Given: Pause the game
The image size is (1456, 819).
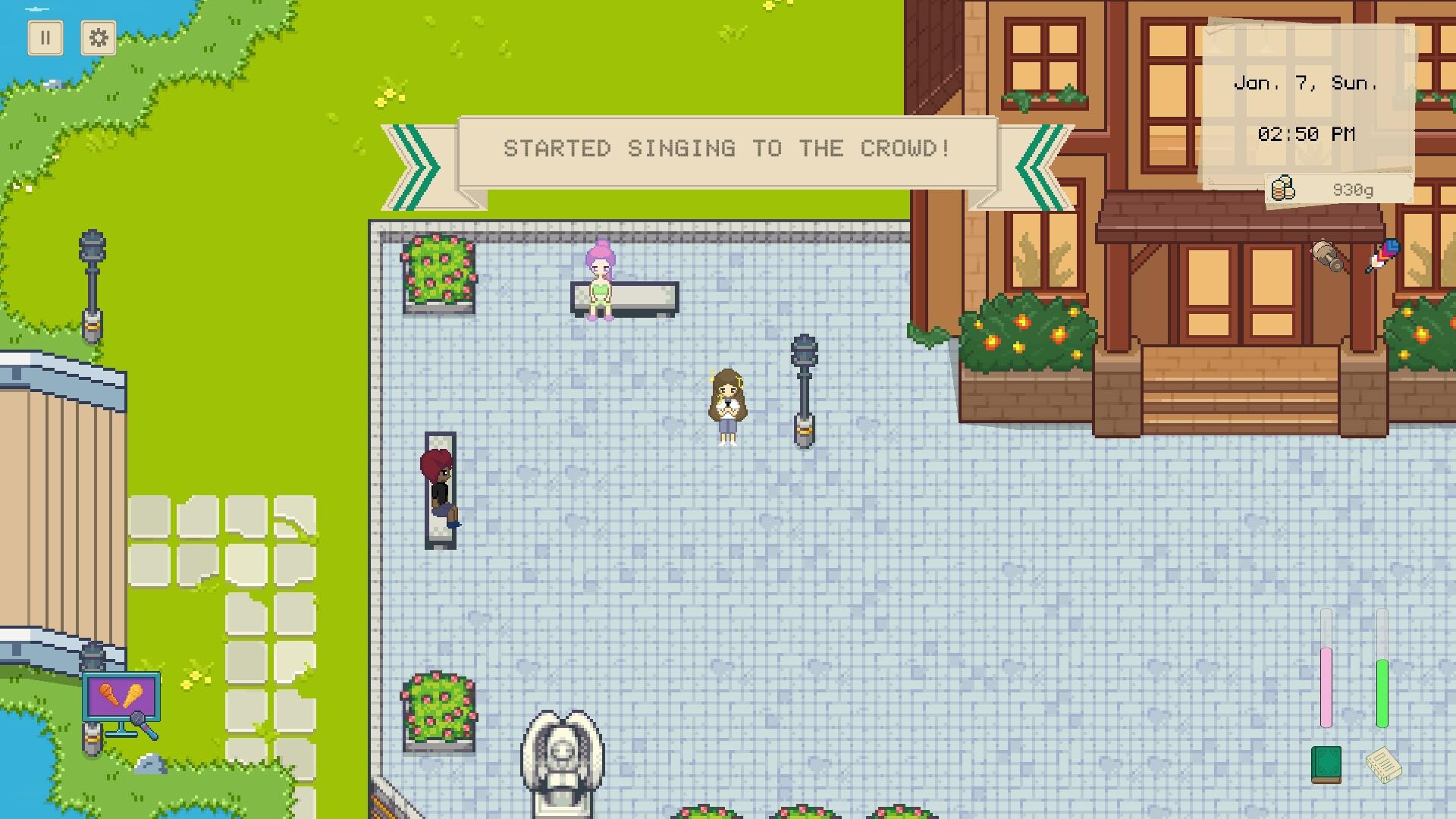Looking at the screenshot, I should (x=45, y=38).
